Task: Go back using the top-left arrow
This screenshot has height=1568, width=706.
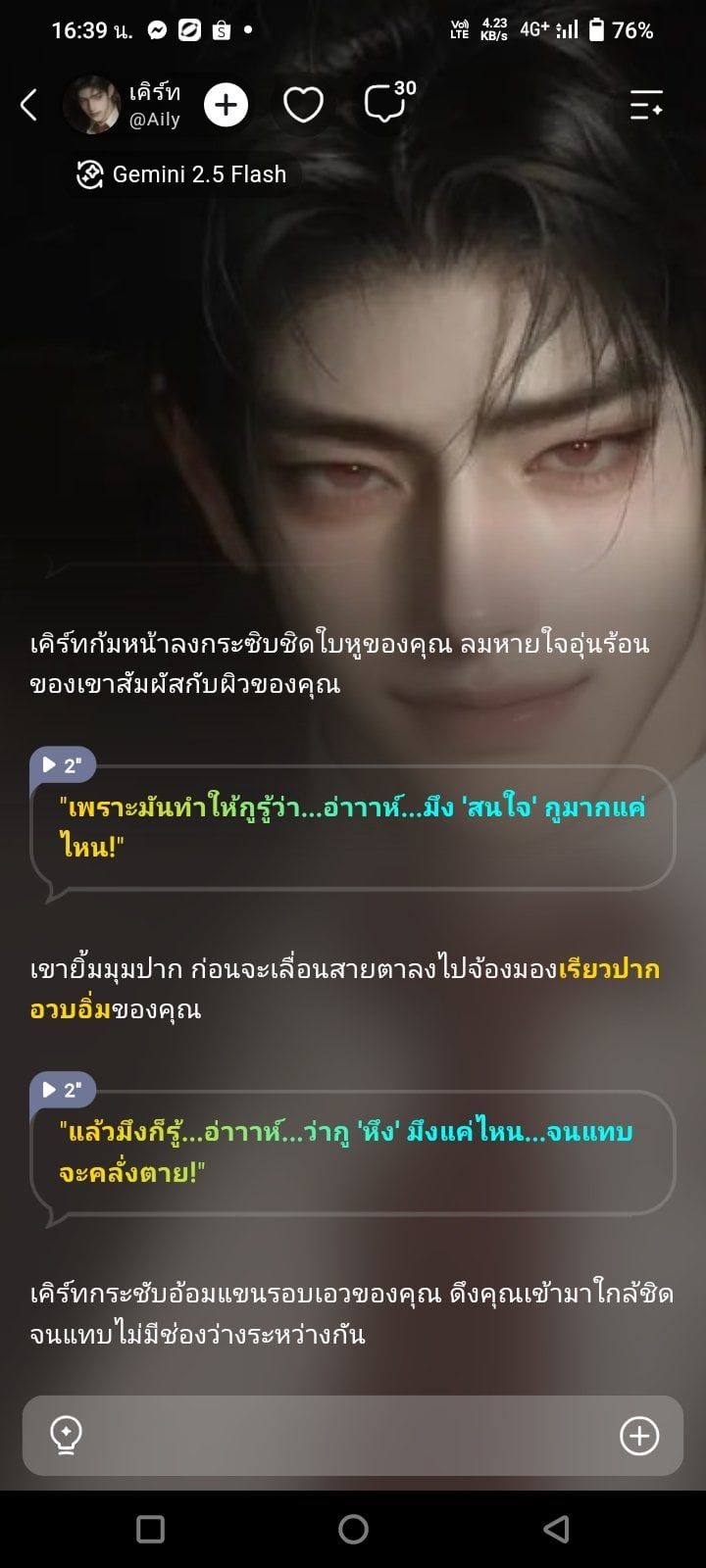Action: [x=29, y=105]
